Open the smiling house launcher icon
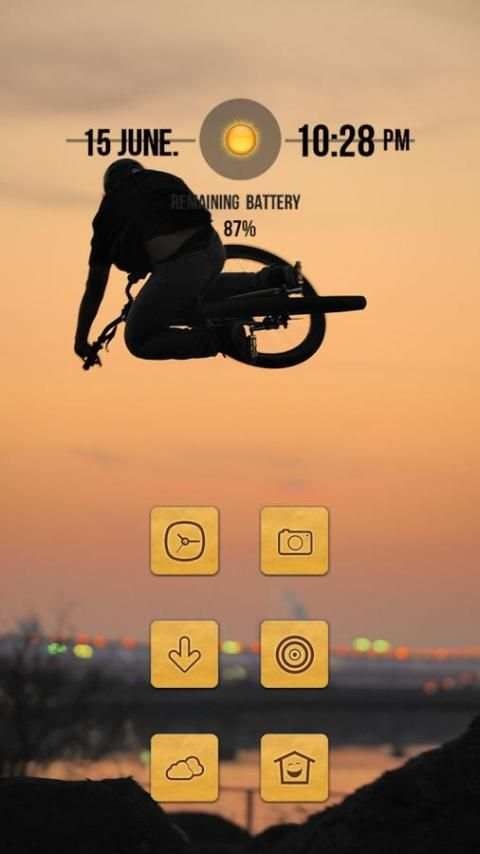This screenshot has height=854, width=480. pos(295,768)
